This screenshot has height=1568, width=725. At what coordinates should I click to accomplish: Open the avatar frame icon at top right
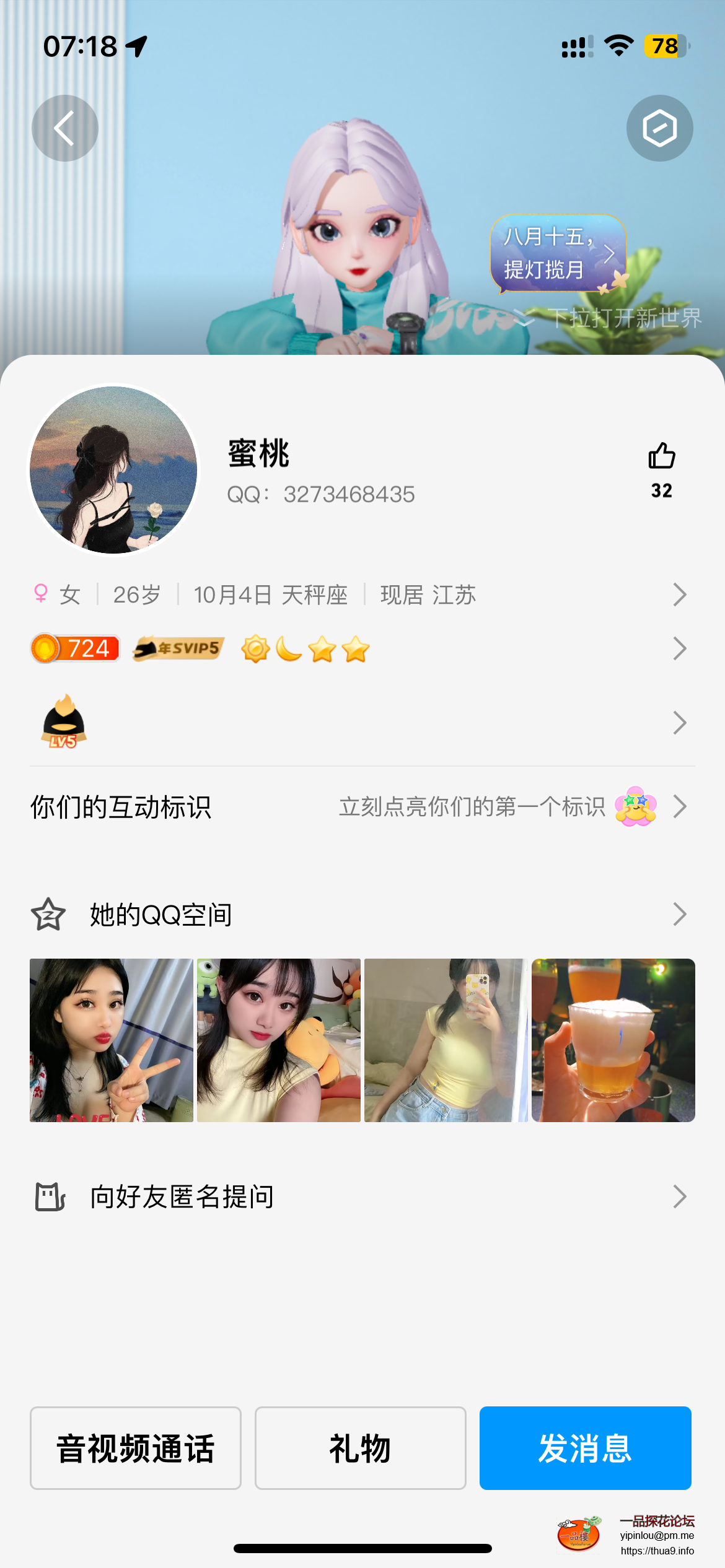660,127
